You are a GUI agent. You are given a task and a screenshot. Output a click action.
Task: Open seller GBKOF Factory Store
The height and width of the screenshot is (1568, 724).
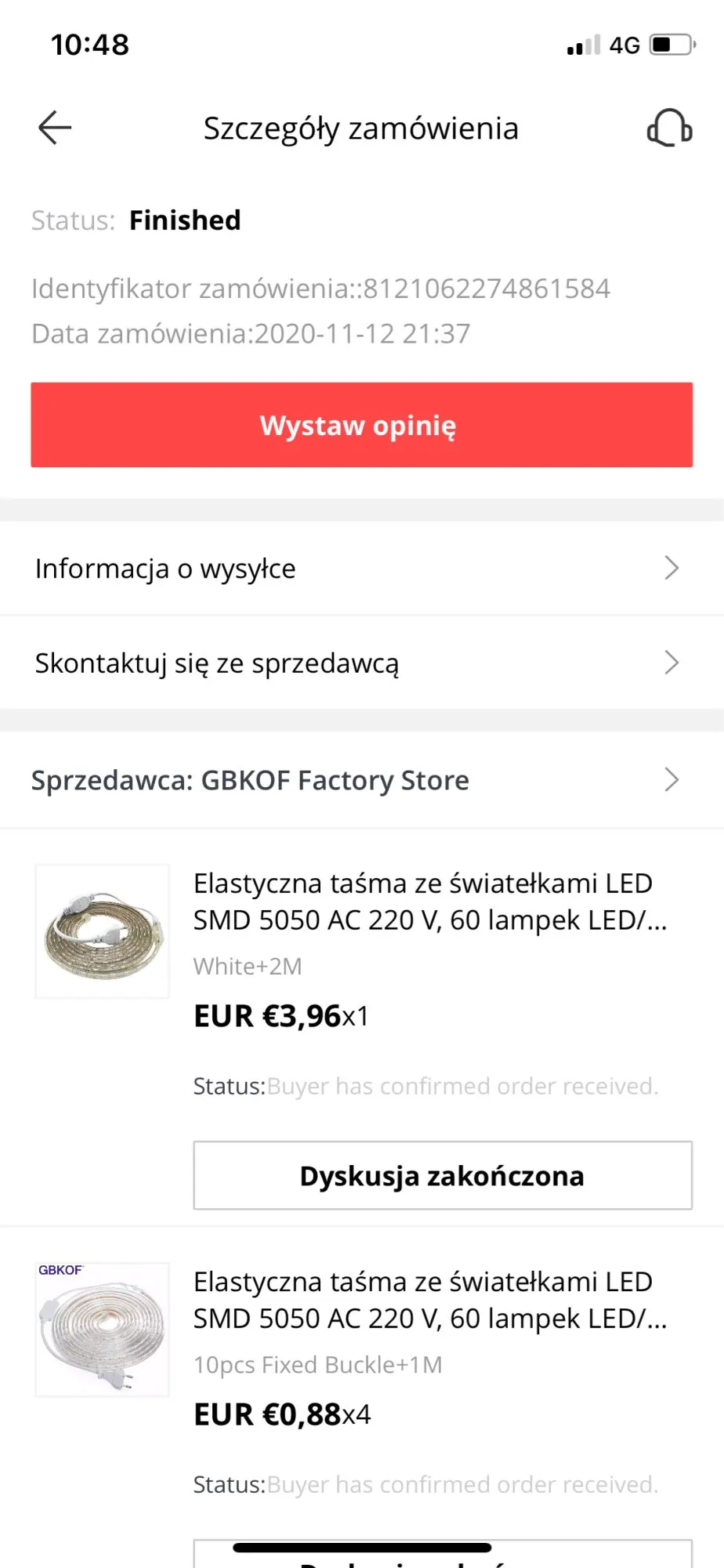coord(361,780)
